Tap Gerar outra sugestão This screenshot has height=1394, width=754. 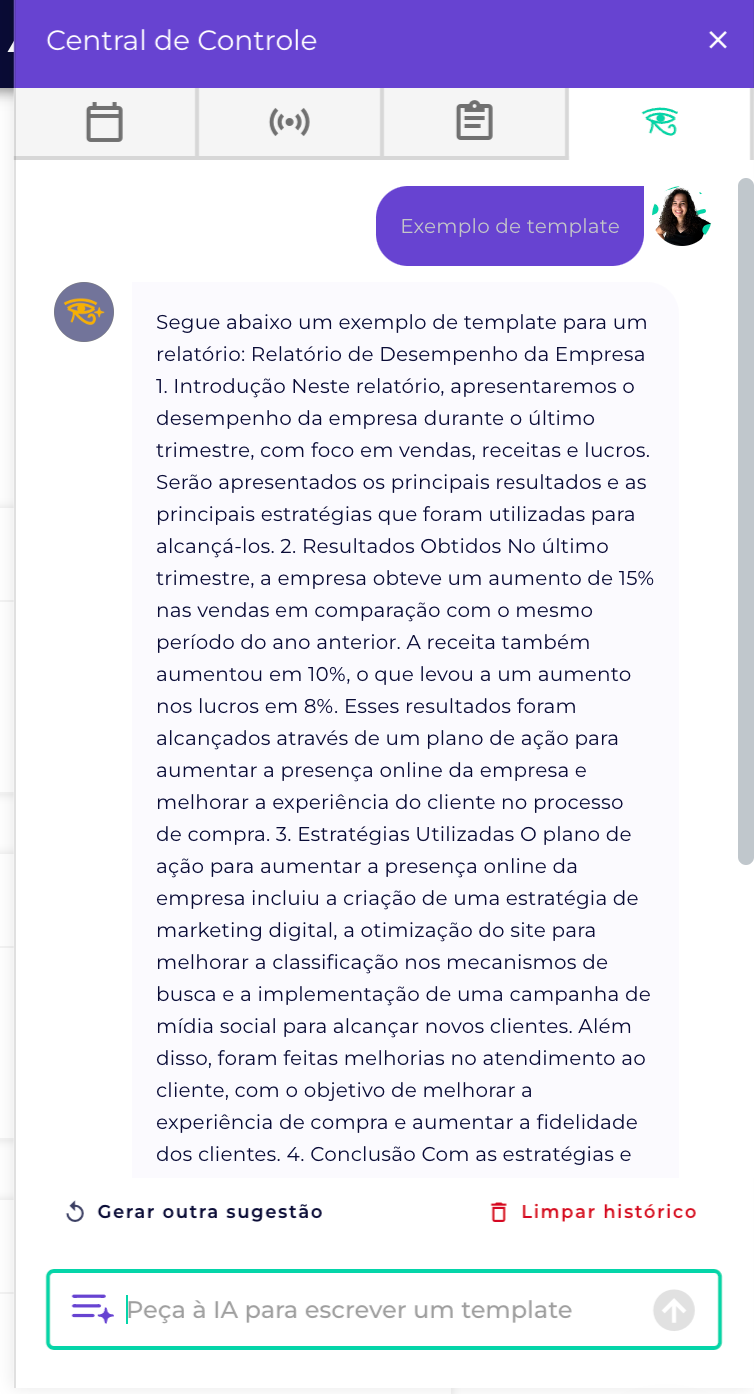194,1212
